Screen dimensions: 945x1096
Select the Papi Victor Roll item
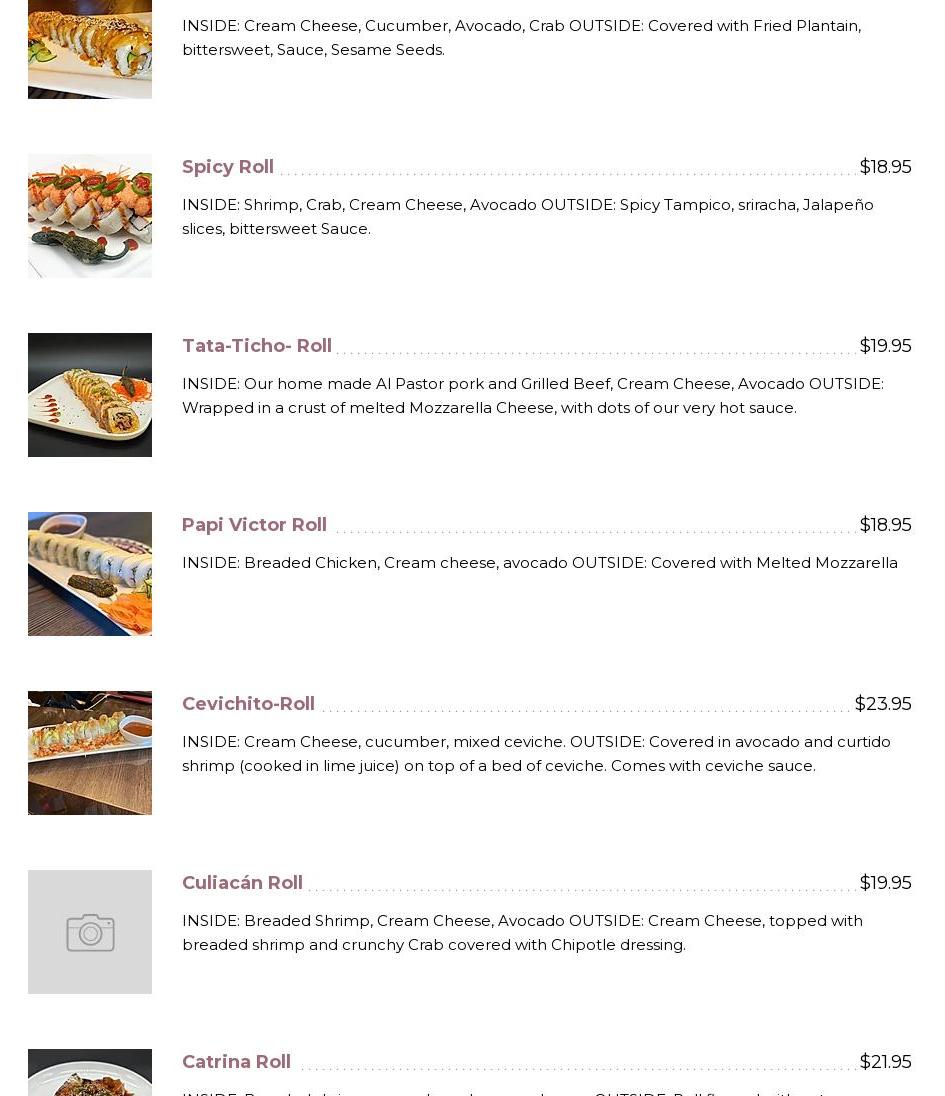[x=254, y=525]
